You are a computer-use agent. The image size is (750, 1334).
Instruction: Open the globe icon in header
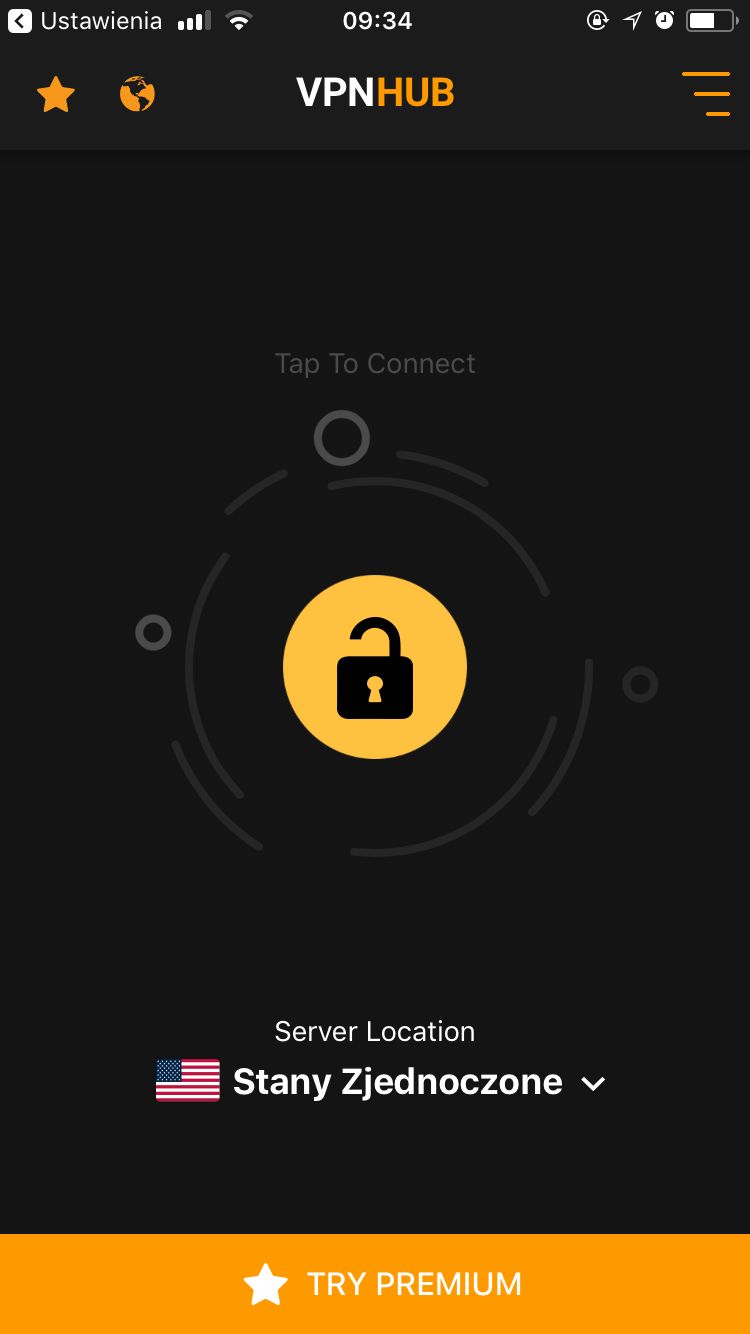point(138,94)
